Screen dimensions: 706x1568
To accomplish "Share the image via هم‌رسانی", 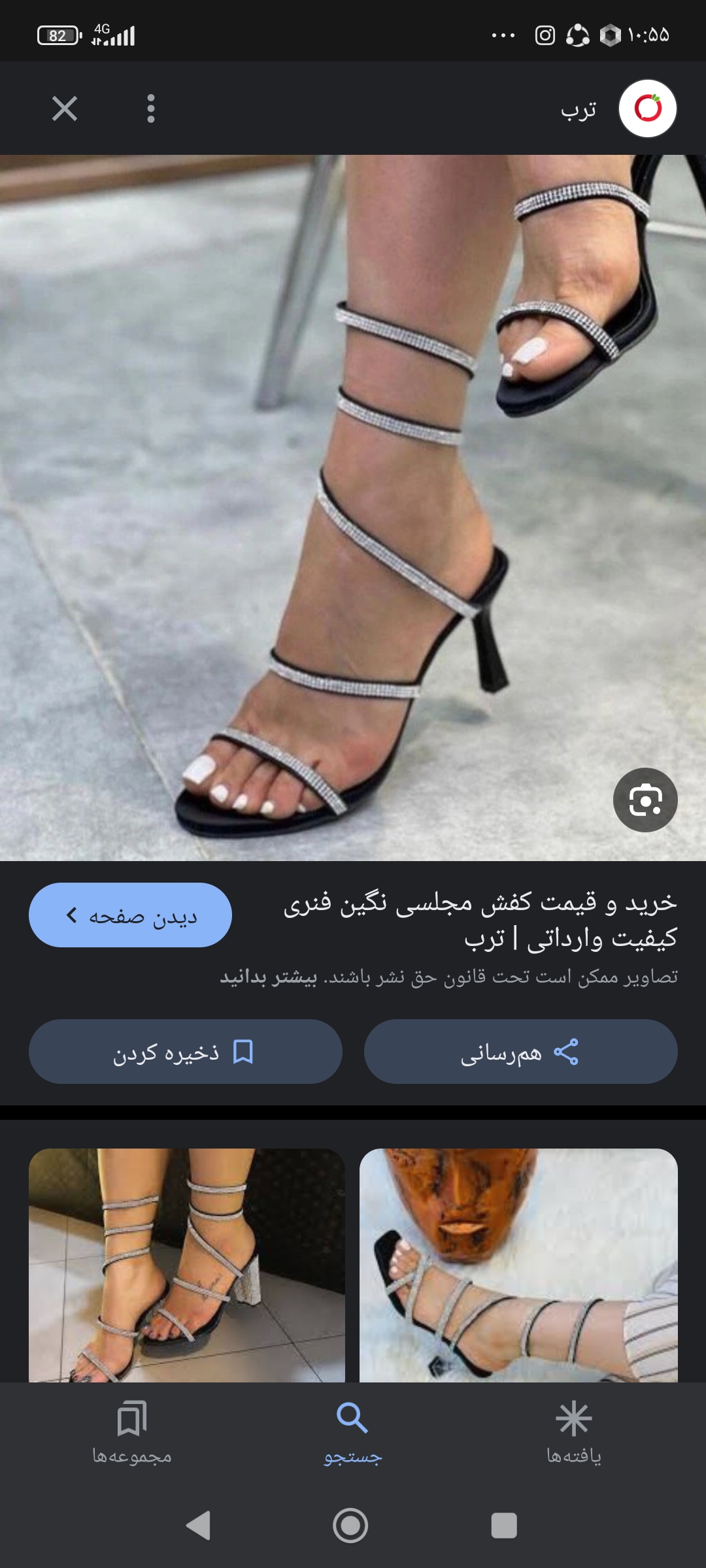I will point(520,1052).
